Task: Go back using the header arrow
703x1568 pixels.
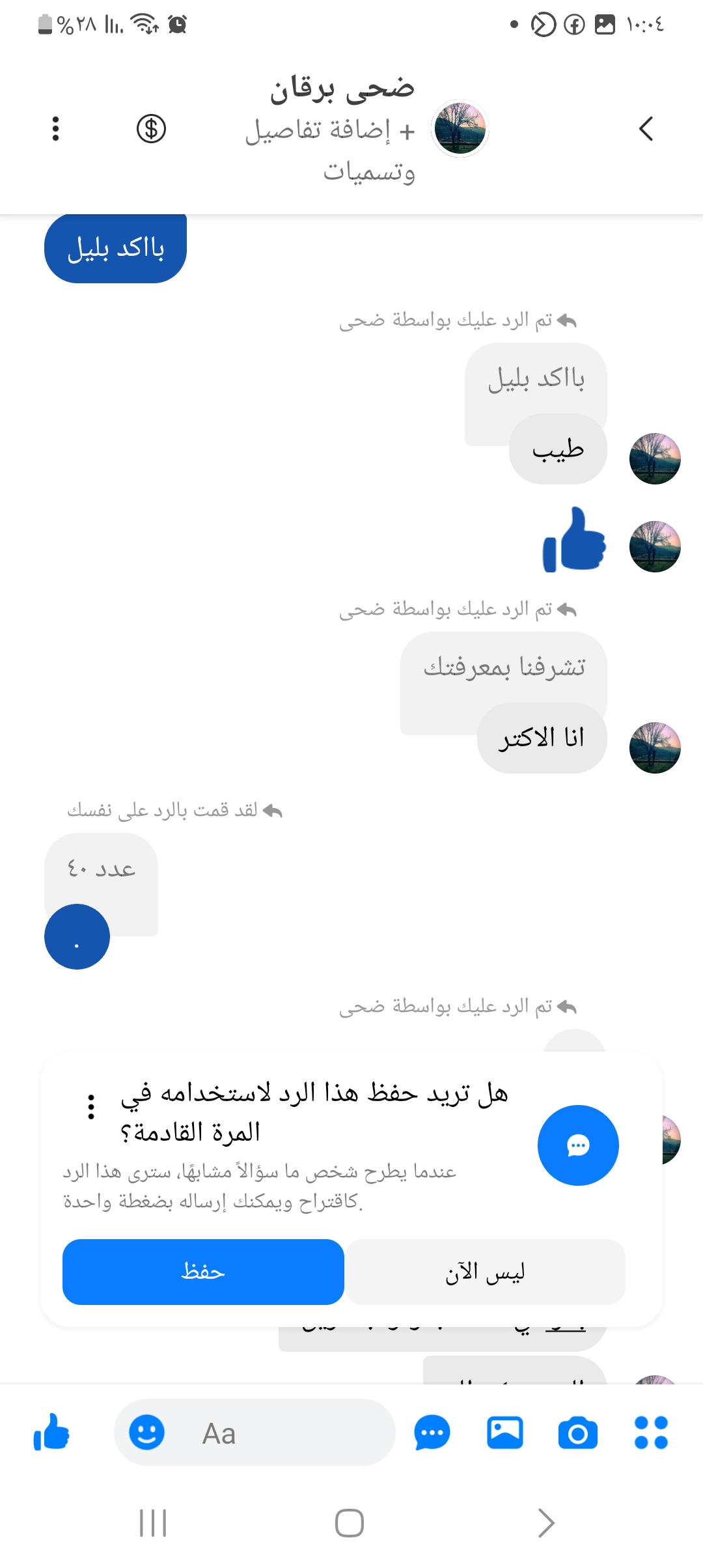Action: [646, 129]
